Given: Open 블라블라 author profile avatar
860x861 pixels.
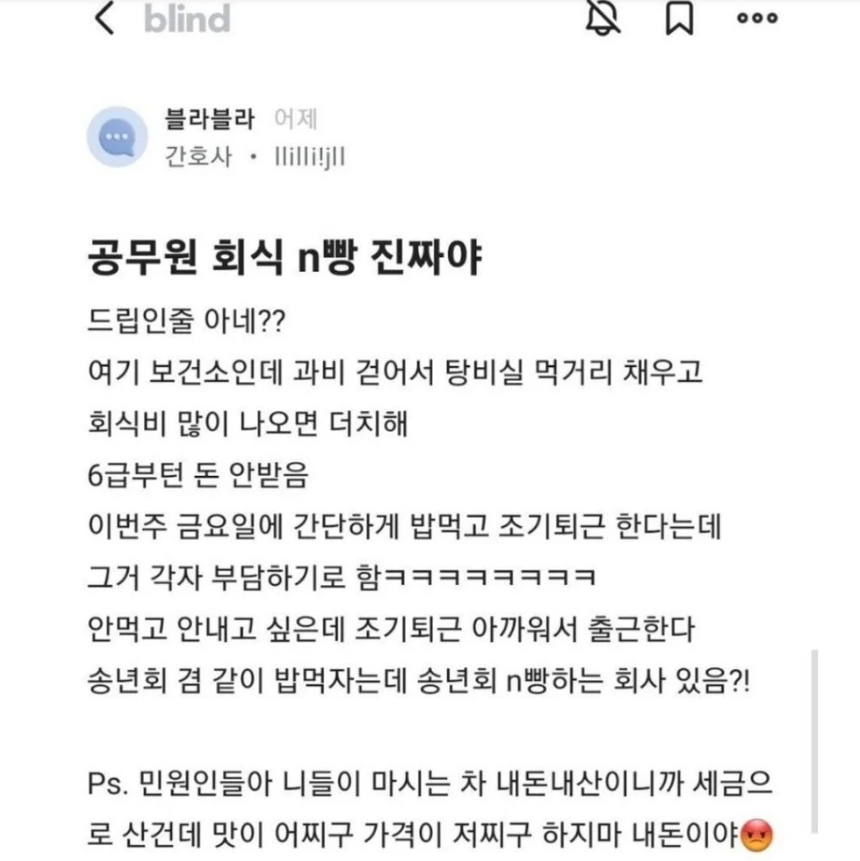Looking at the screenshot, I should pos(118,136).
